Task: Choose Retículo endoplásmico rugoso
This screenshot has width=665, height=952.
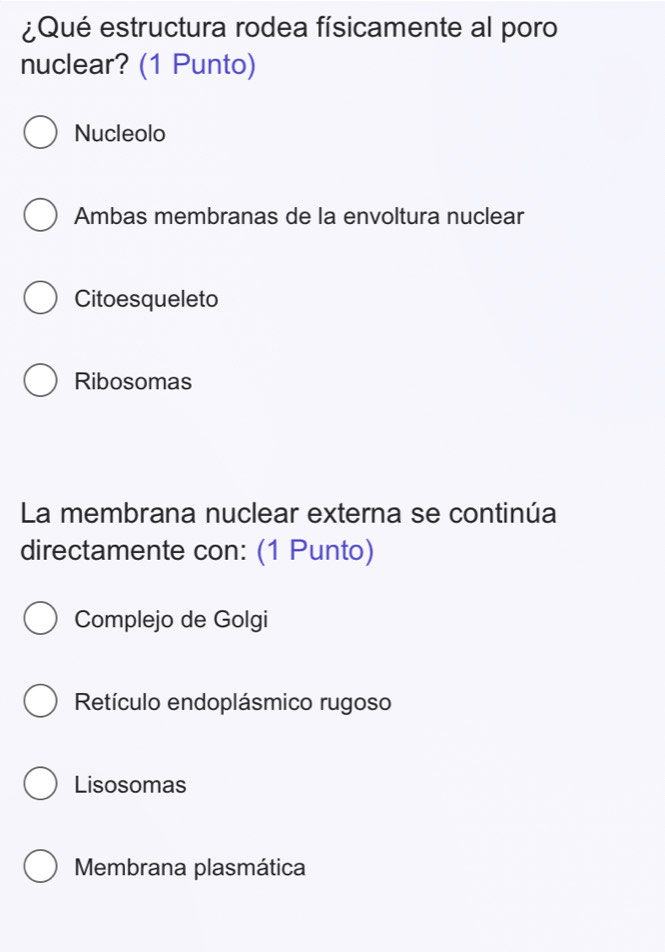Action: tap(40, 703)
